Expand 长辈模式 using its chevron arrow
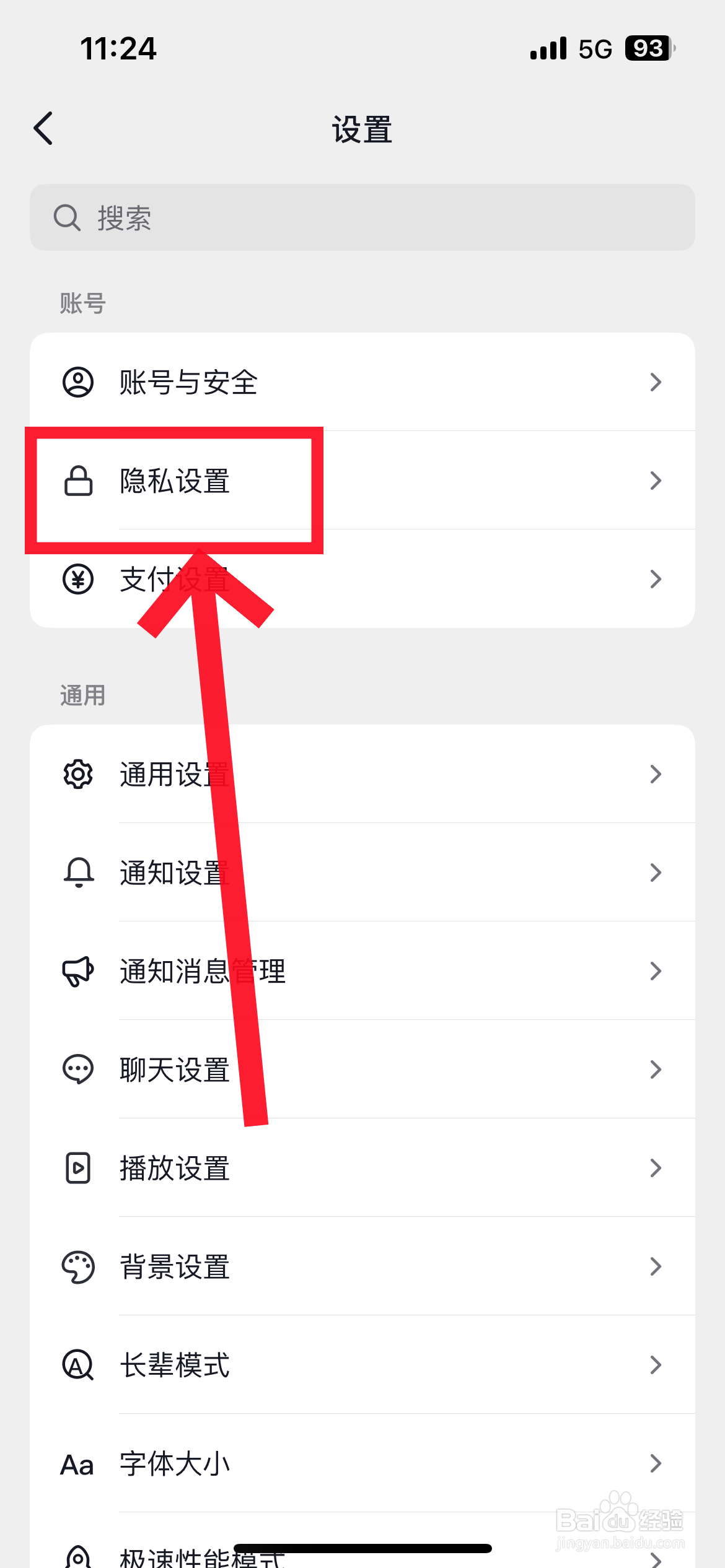 point(656,1364)
